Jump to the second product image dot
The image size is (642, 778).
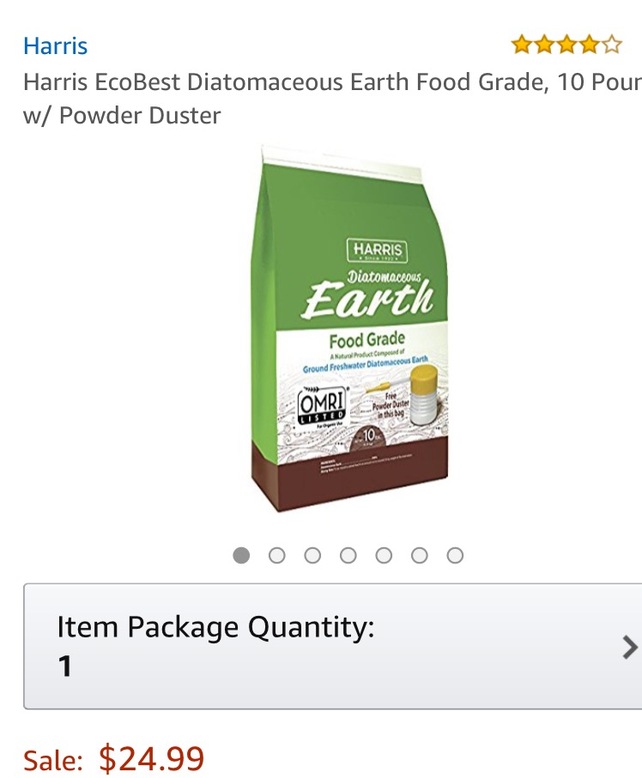[277, 555]
